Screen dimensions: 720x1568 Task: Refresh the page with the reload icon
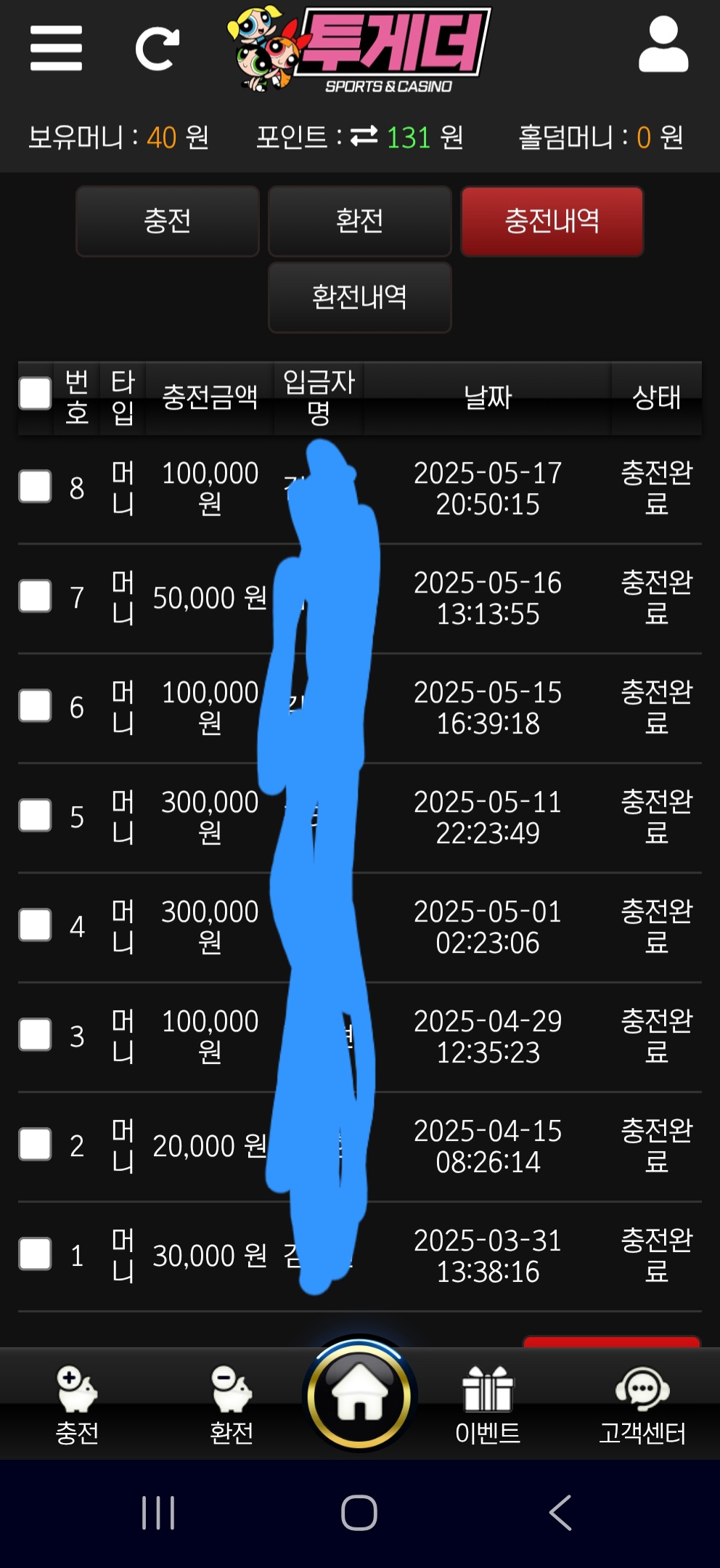157,48
